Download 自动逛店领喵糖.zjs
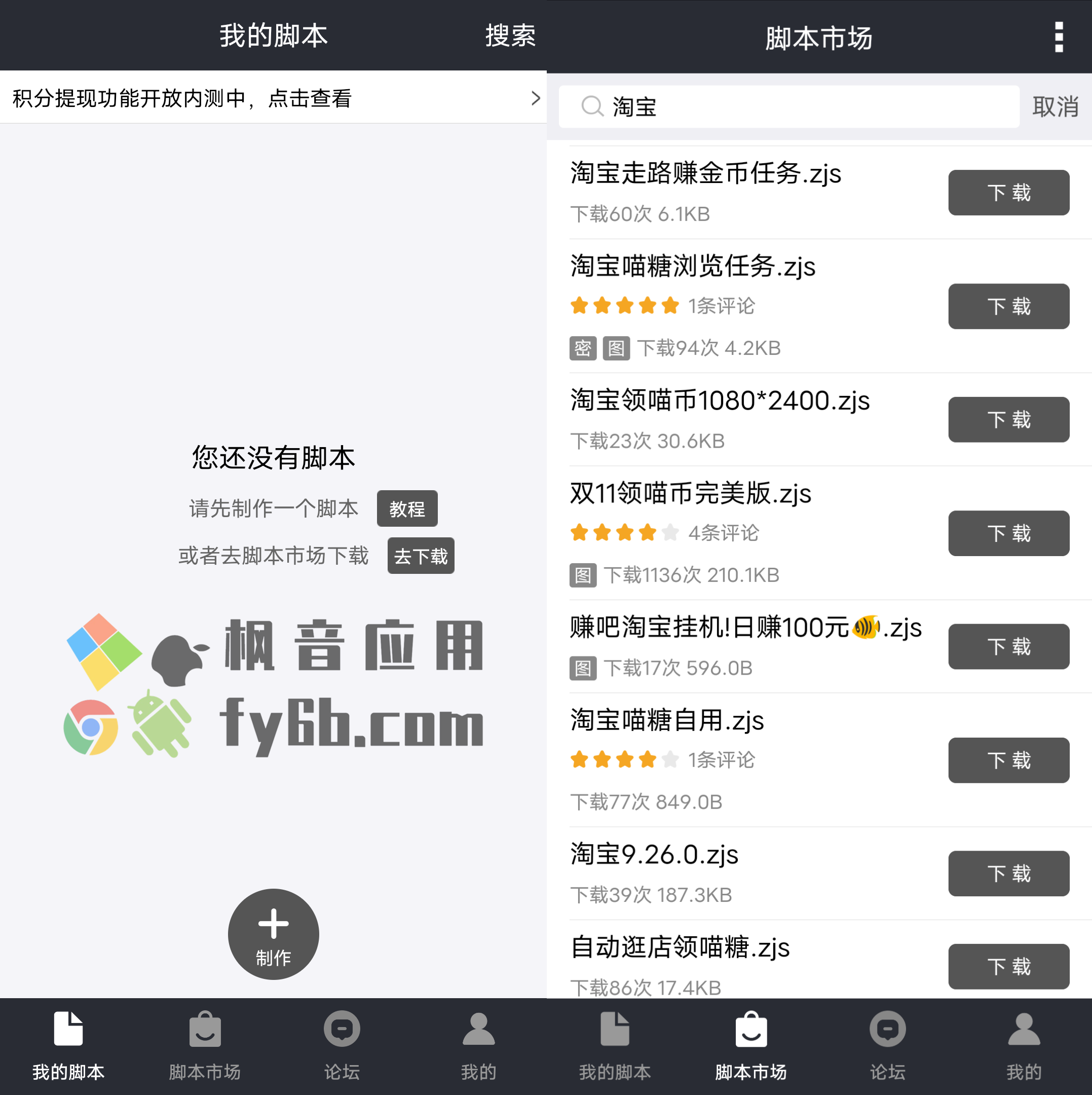The width and height of the screenshot is (1092, 1095). tap(1008, 966)
